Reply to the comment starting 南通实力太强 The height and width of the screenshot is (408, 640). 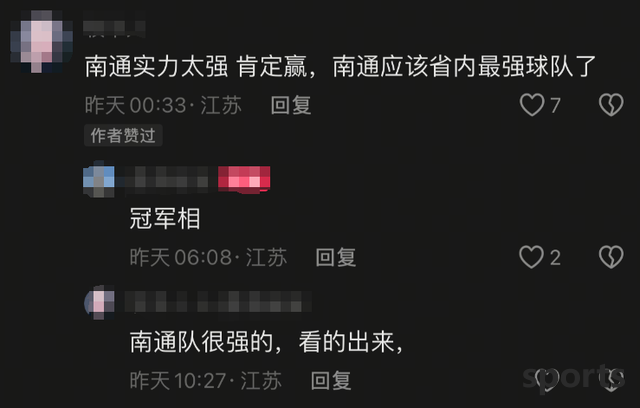point(292,105)
